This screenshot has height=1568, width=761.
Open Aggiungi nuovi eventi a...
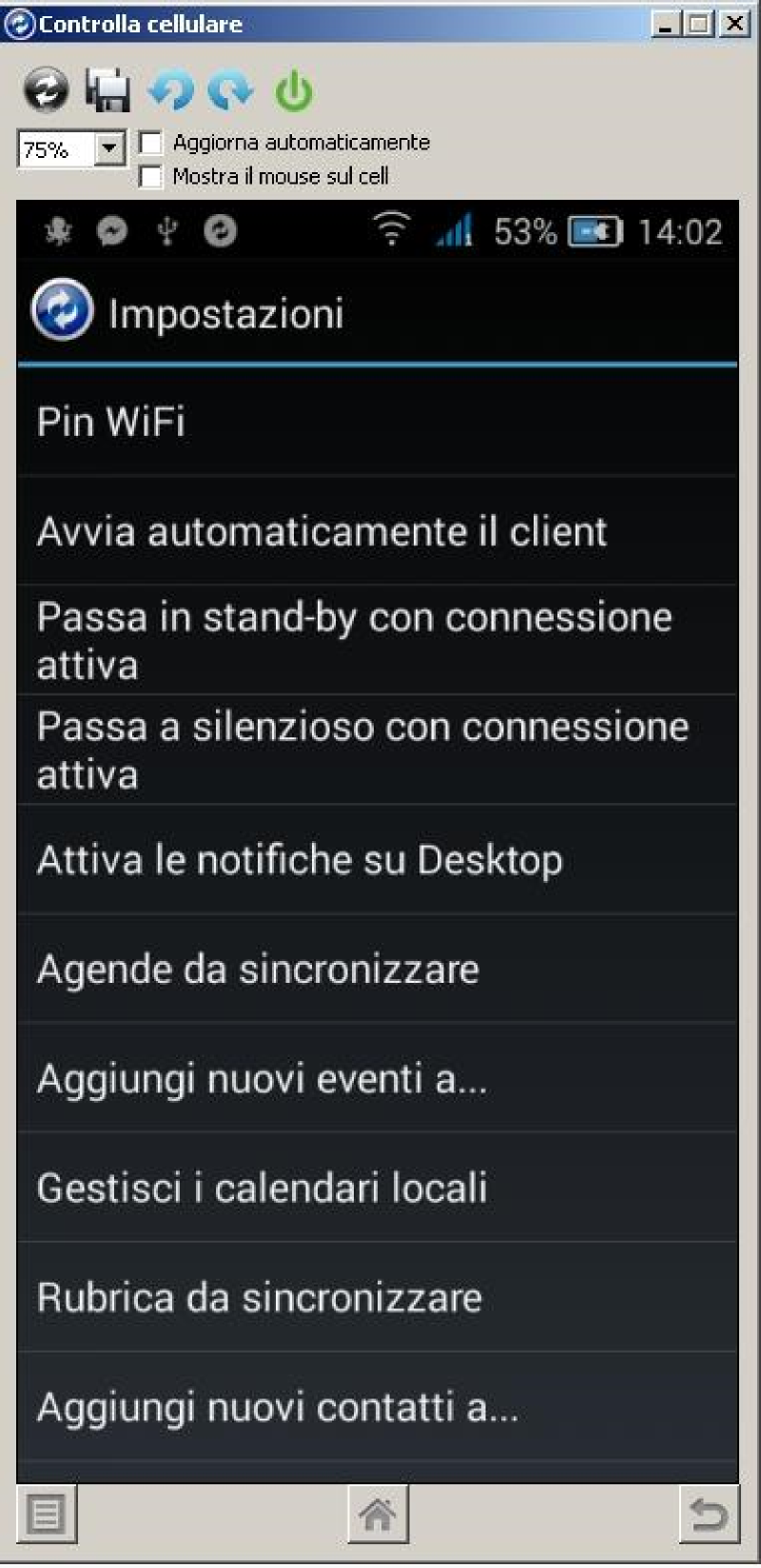[377, 1078]
